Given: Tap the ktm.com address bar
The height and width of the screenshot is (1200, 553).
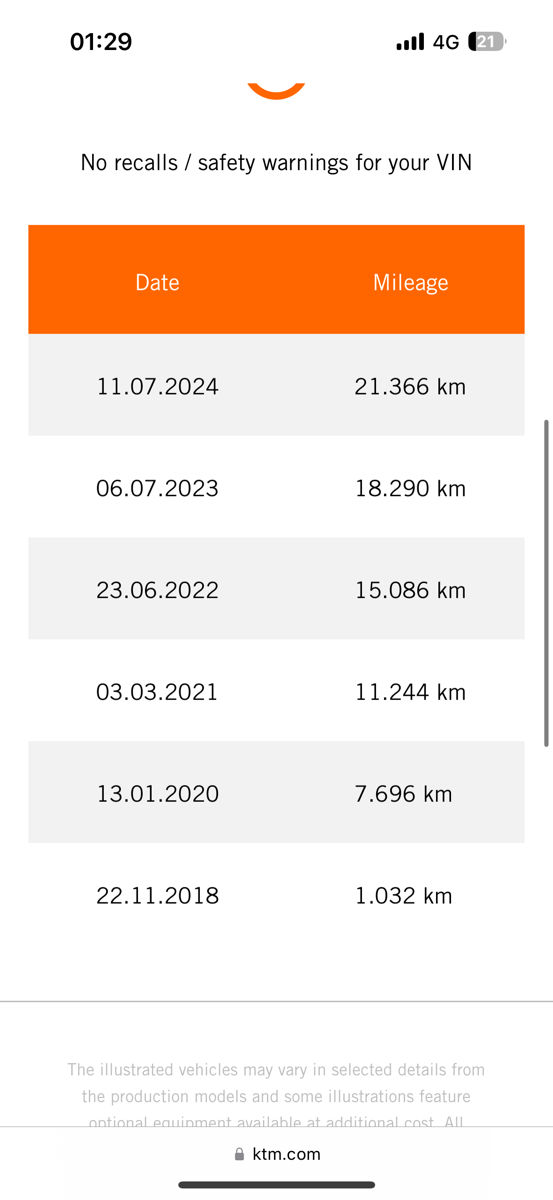Looking at the screenshot, I should click(277, 1154).
